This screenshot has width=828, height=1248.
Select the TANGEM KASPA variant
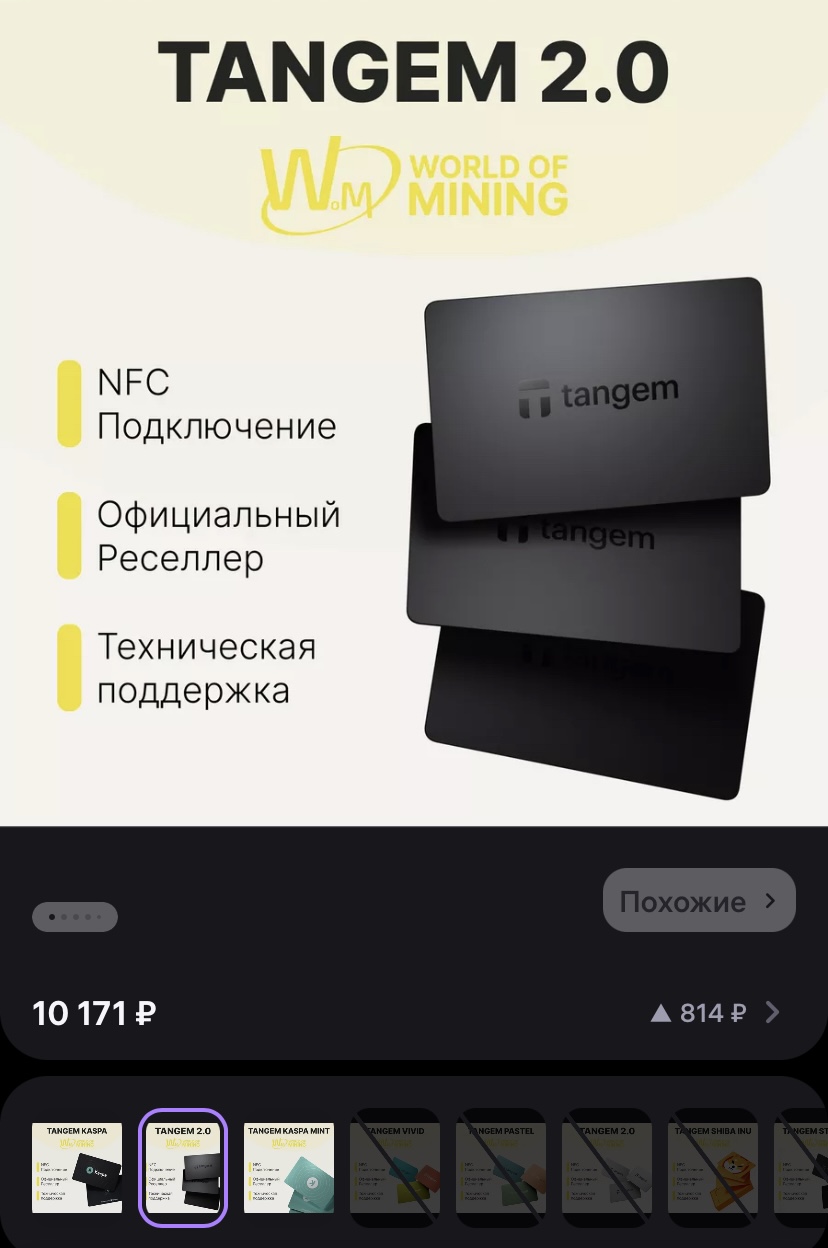77,1167
